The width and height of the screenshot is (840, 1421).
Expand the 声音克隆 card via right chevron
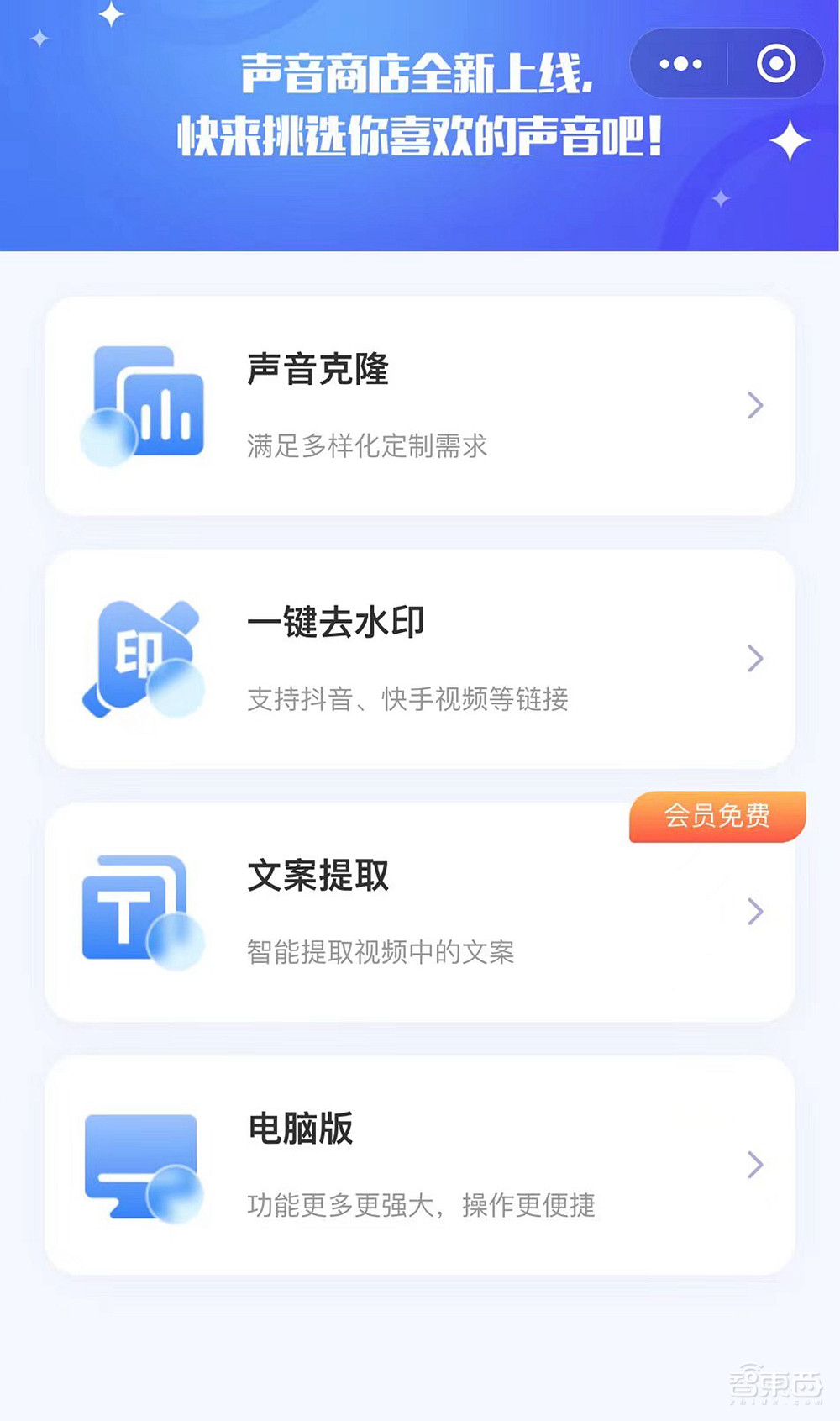754,406
